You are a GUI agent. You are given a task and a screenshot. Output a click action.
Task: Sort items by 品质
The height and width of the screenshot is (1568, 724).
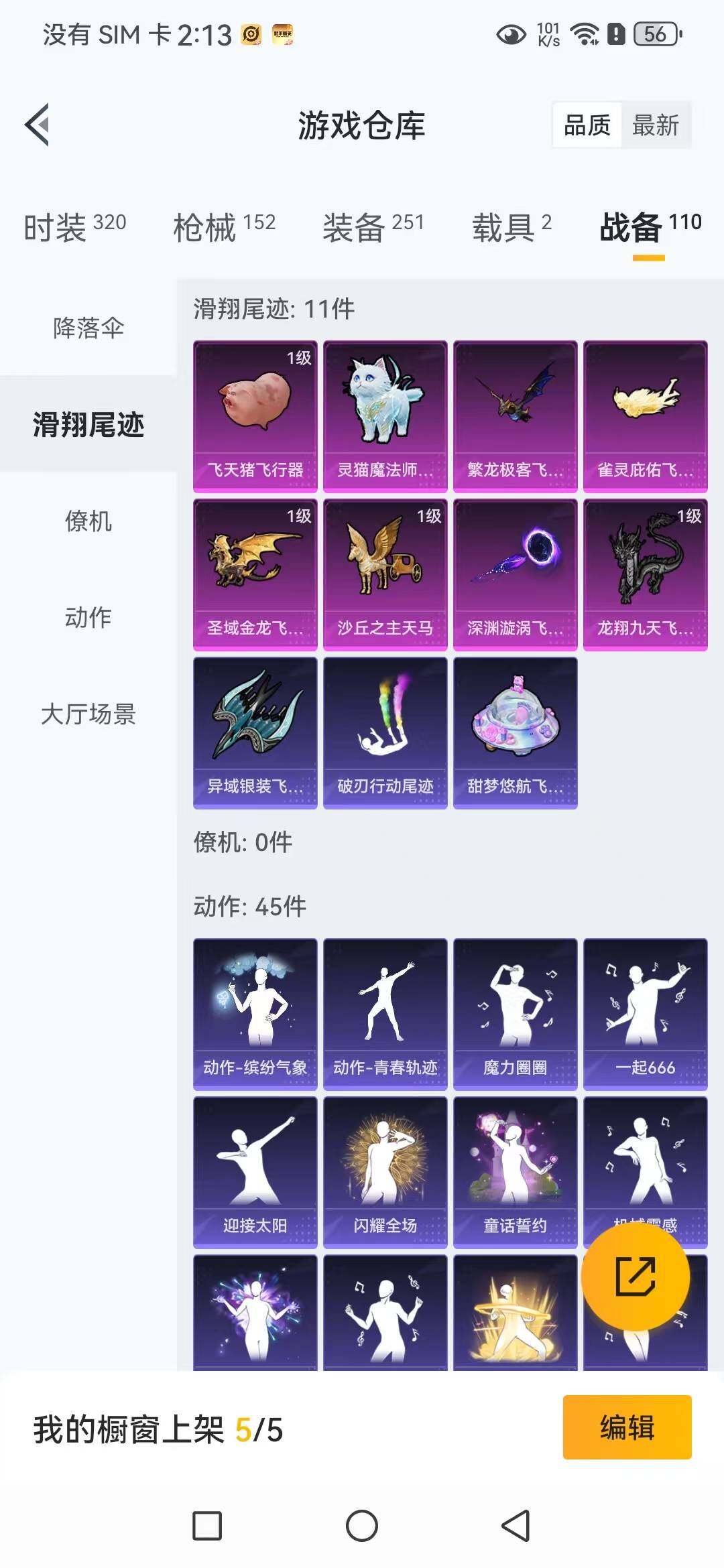(x=587, y=125)
